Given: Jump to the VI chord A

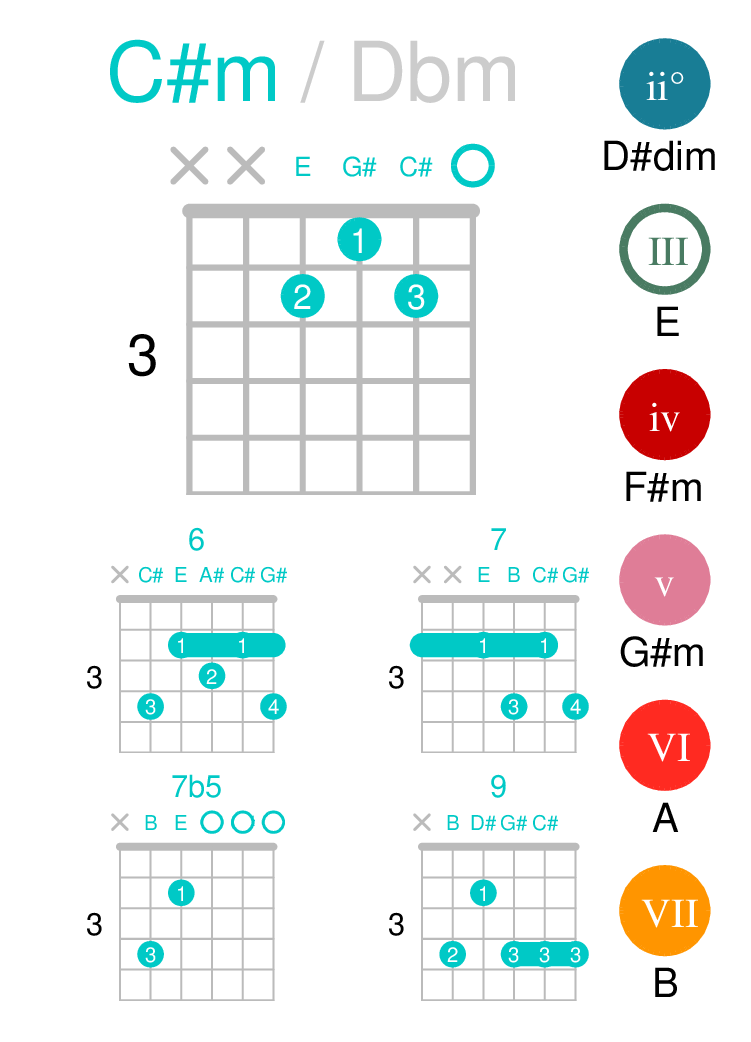Looking at the screenshot, I should coord(665,746).
